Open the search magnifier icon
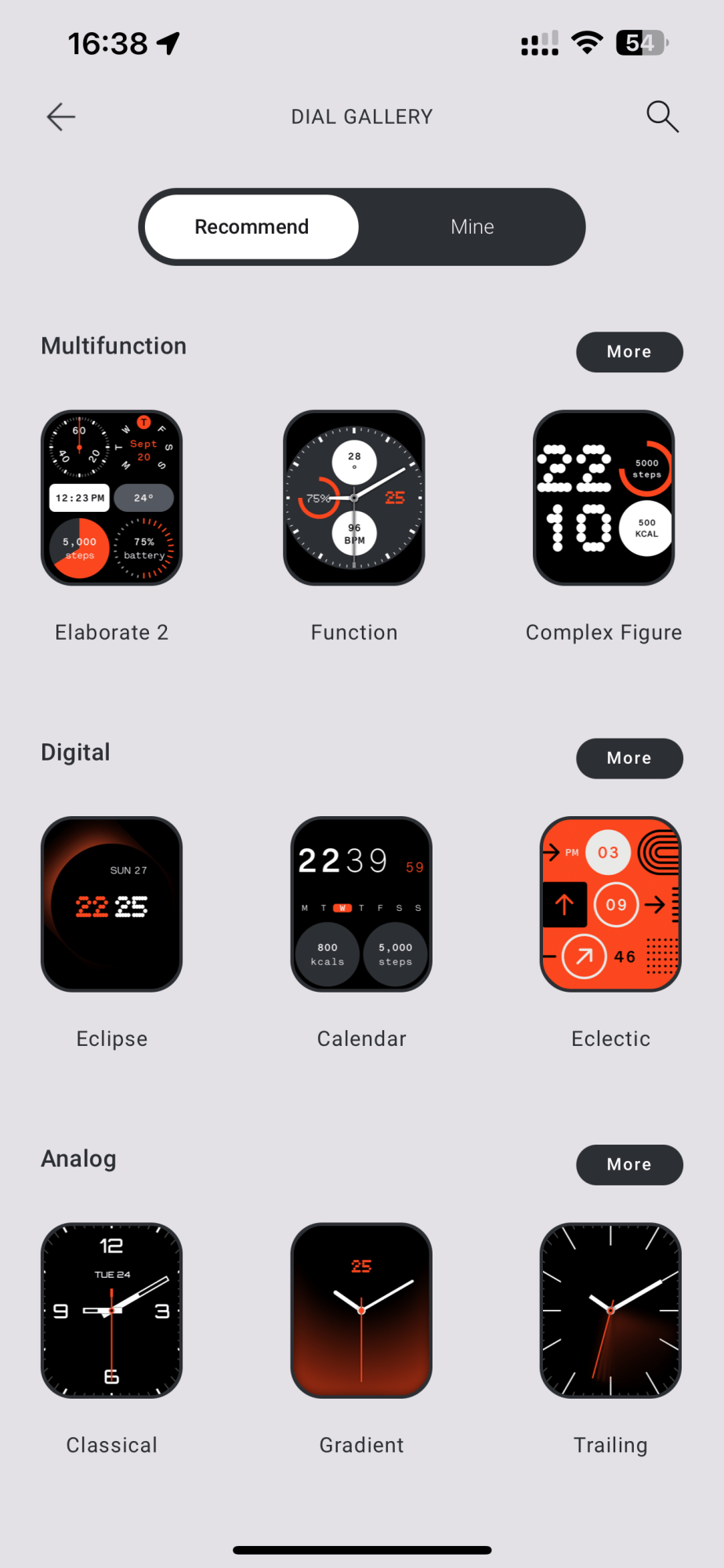This screenshot has height=1568, width=724. (662, 117)
